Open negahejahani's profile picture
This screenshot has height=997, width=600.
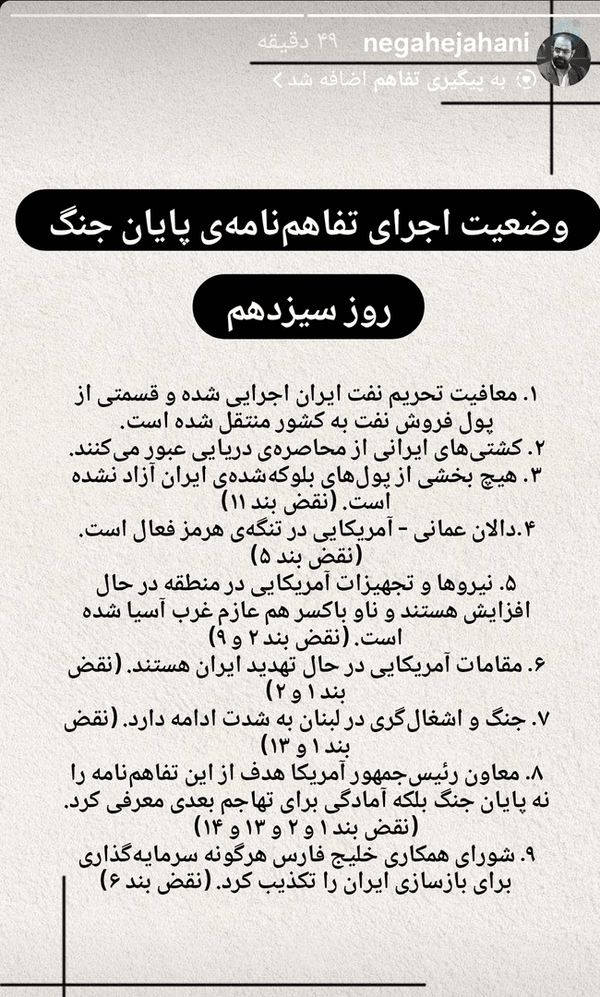click(563, 60)
